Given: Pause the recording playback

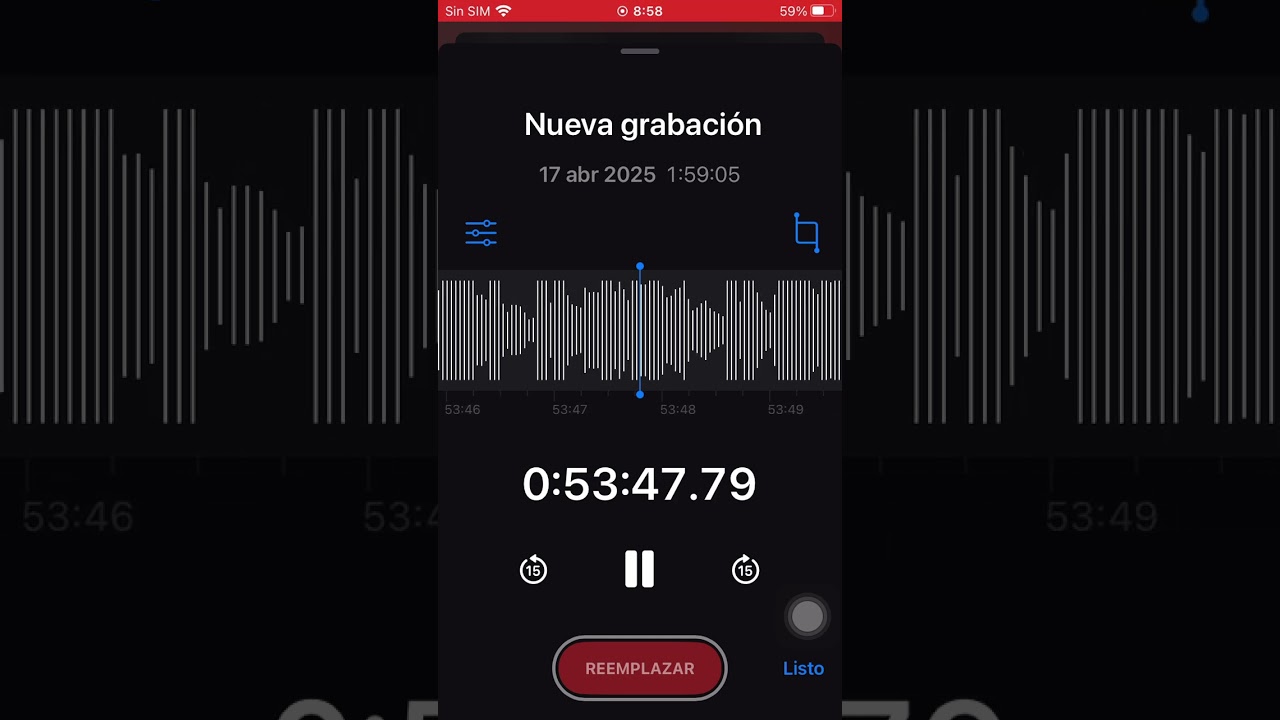Looking at the screenshot, I should point(639,569).
